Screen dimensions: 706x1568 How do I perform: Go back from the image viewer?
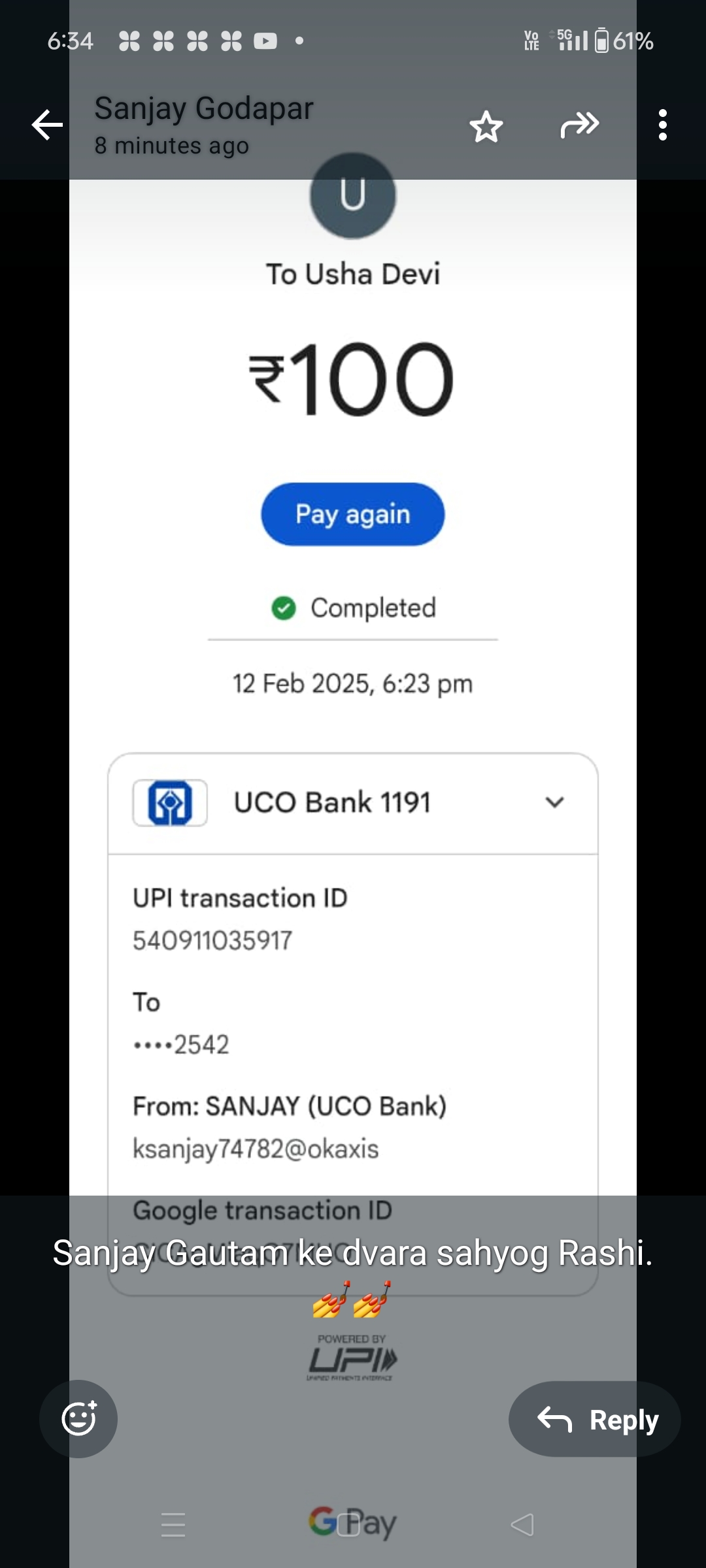tap(47, 125)
